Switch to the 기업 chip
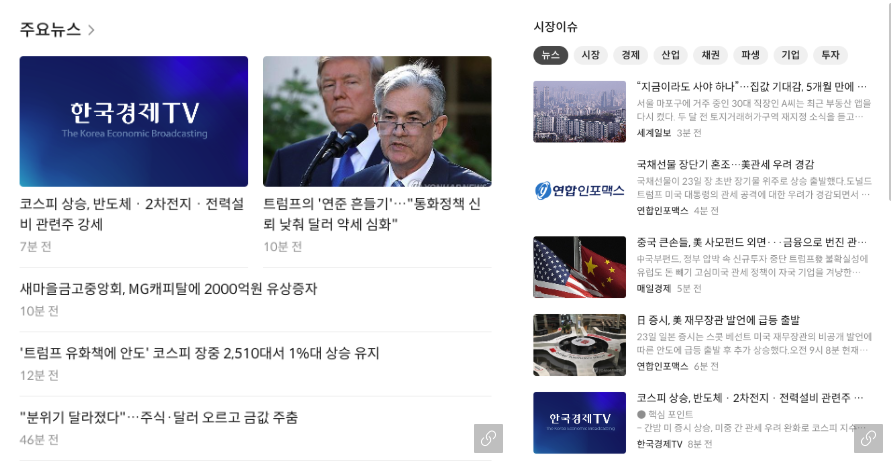This screenshot has width=891, height=463. [x=790, y=55]
